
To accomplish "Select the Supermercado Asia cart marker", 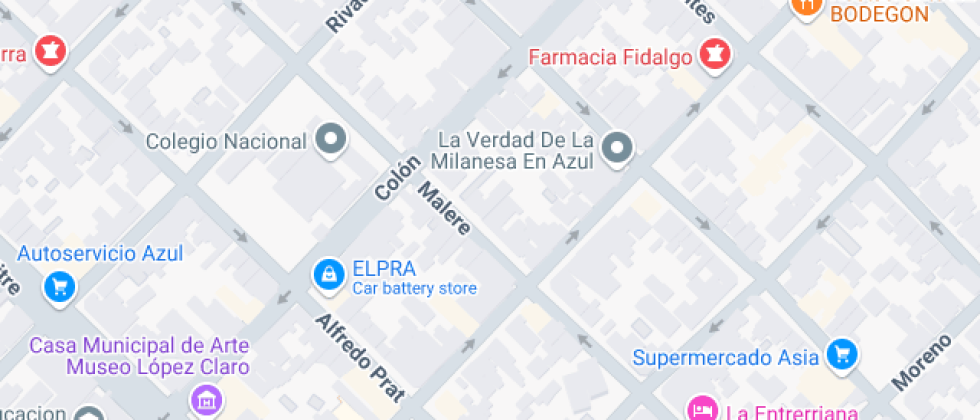I will coord(843,354).
